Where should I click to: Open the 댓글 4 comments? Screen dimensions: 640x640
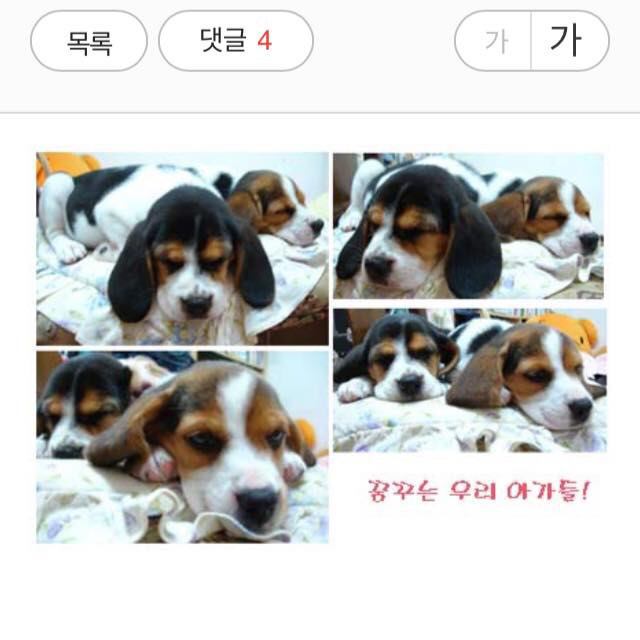coord(235,41)
